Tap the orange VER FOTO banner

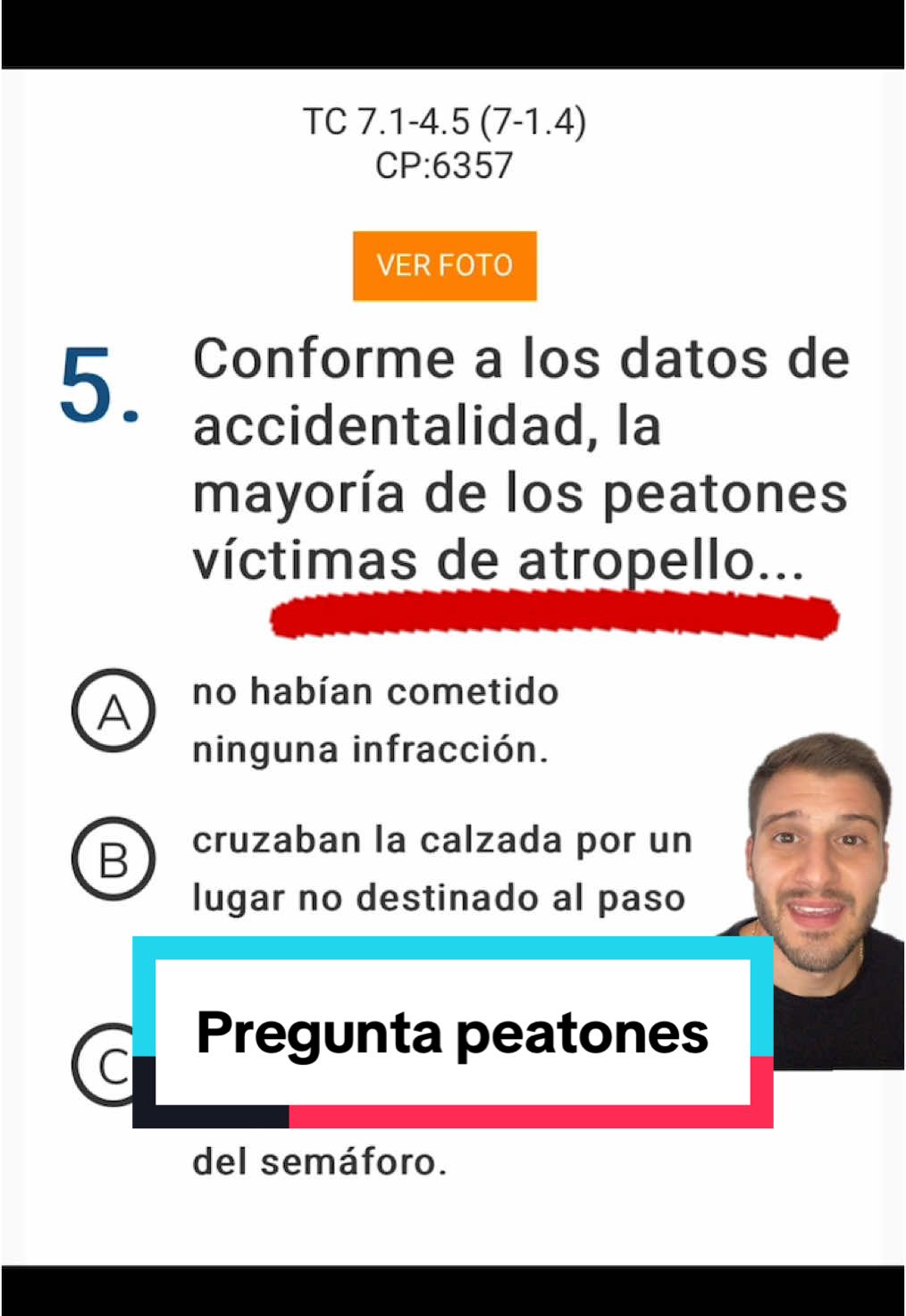[444, 264]
